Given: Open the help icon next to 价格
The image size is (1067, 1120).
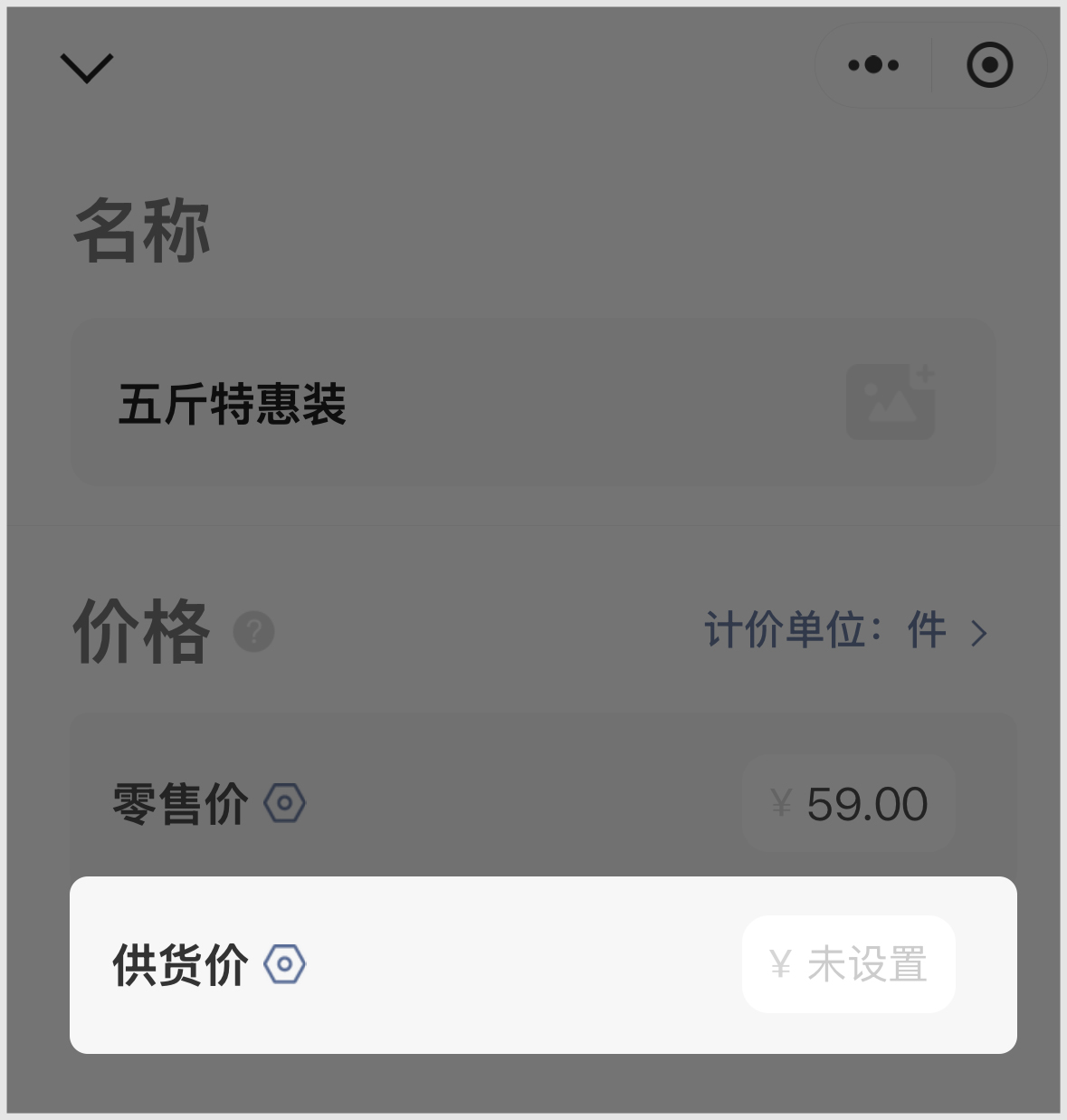Looking at the screenshot, I should tap(254, 631).
